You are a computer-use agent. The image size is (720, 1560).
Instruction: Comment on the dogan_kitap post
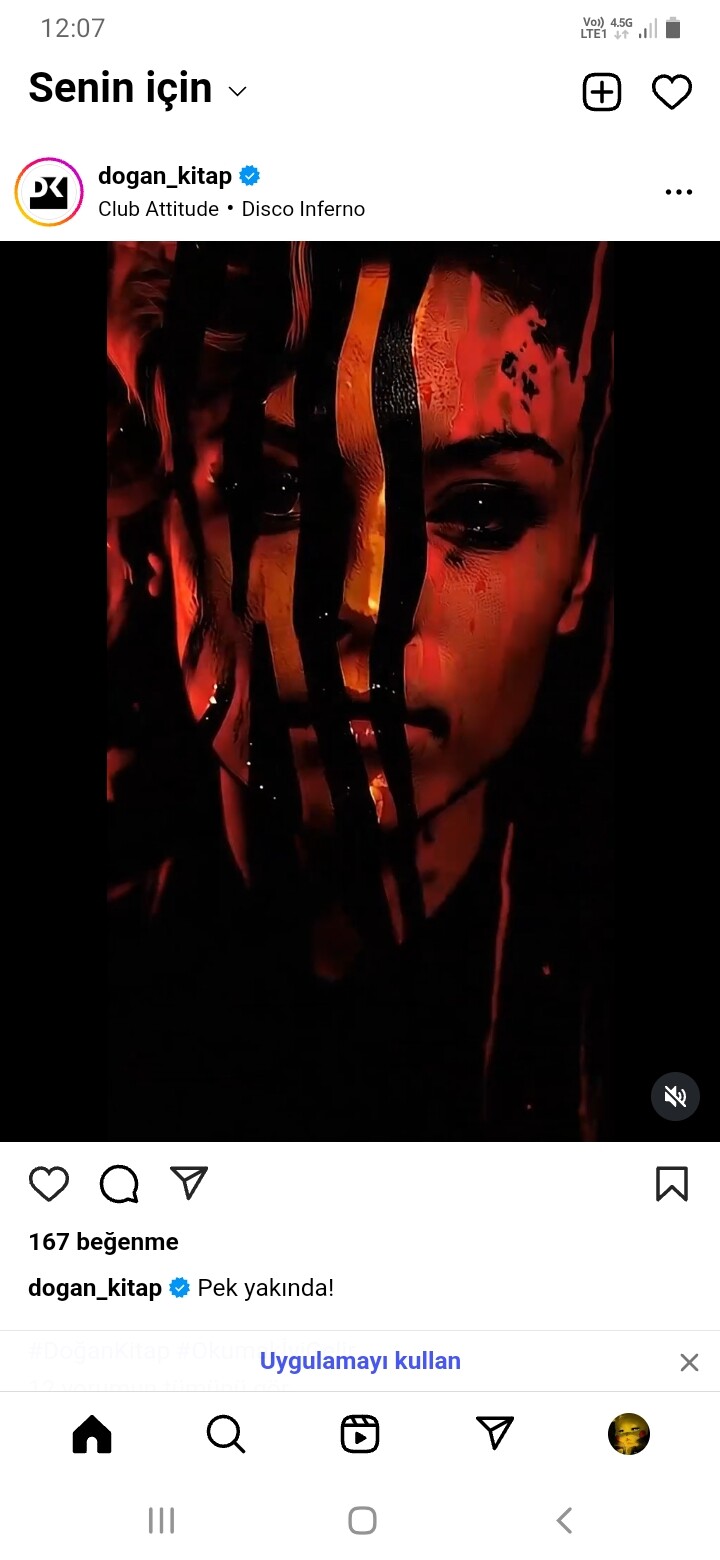[x=119, y=1184]
